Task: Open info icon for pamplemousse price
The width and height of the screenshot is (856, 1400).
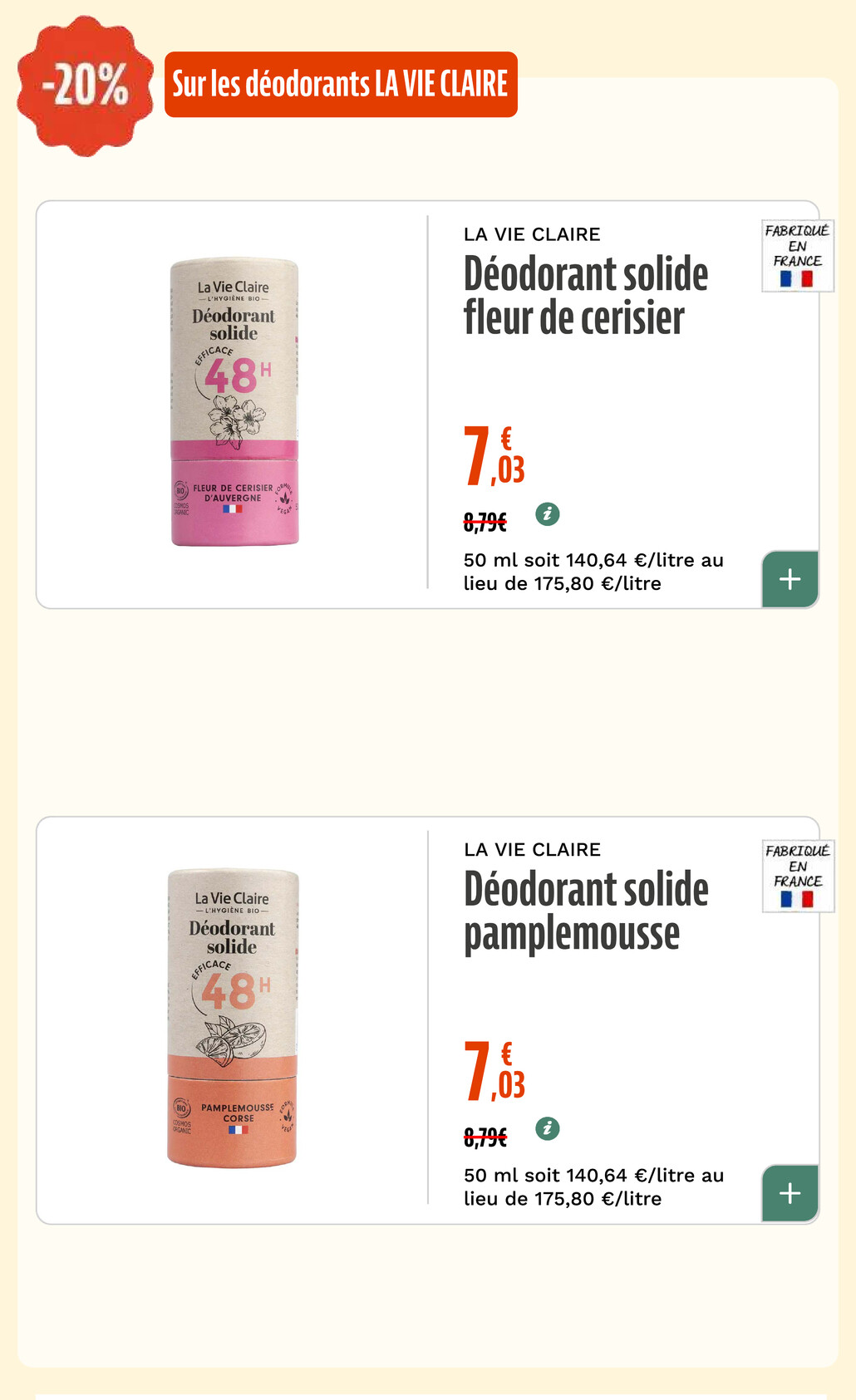Action: click(x=547, y=1129)
